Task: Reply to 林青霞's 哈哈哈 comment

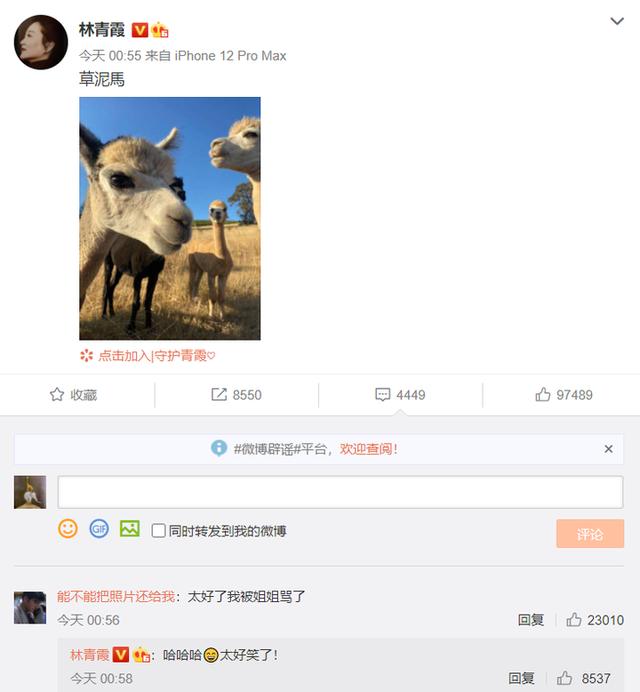Action: [521, 678]
